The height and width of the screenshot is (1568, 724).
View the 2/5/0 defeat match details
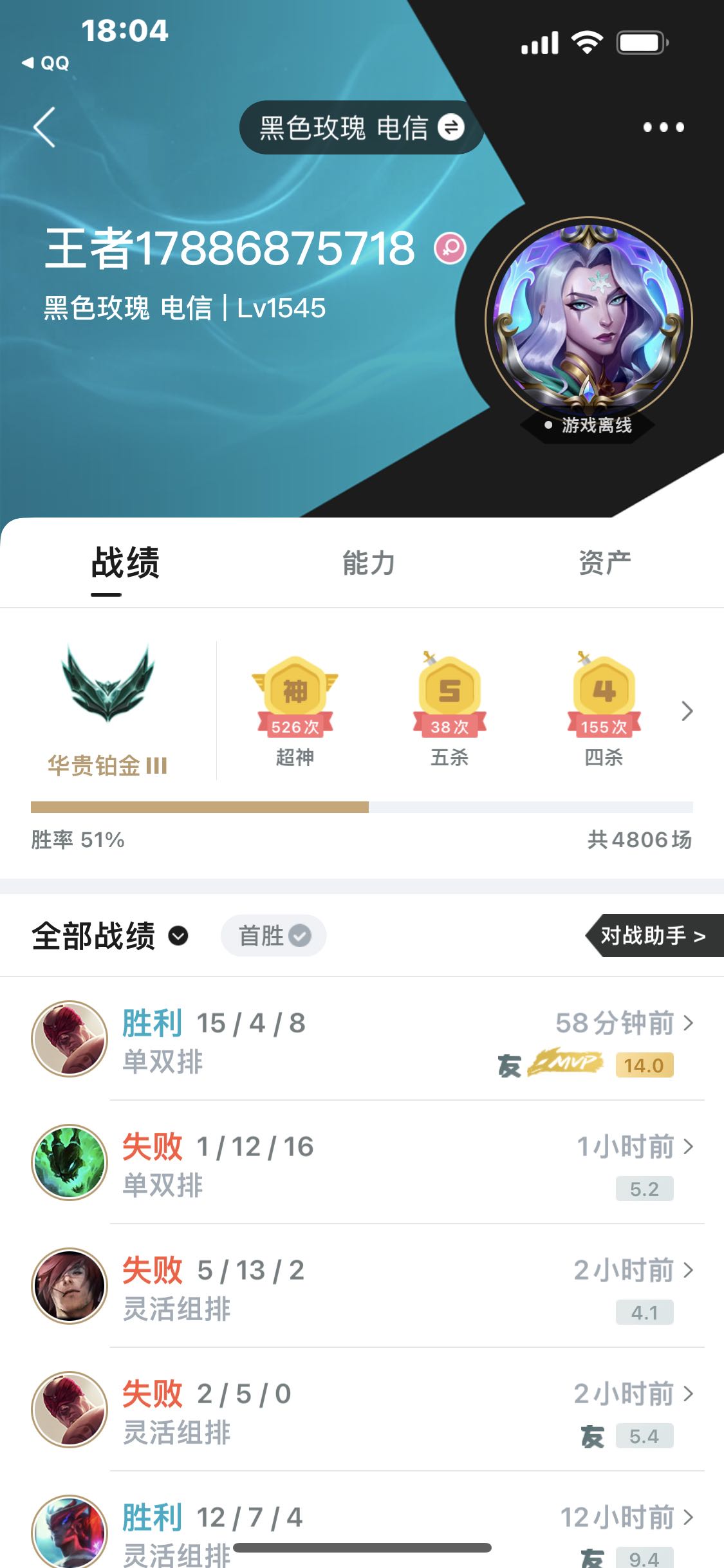(x=362, y=1410)
